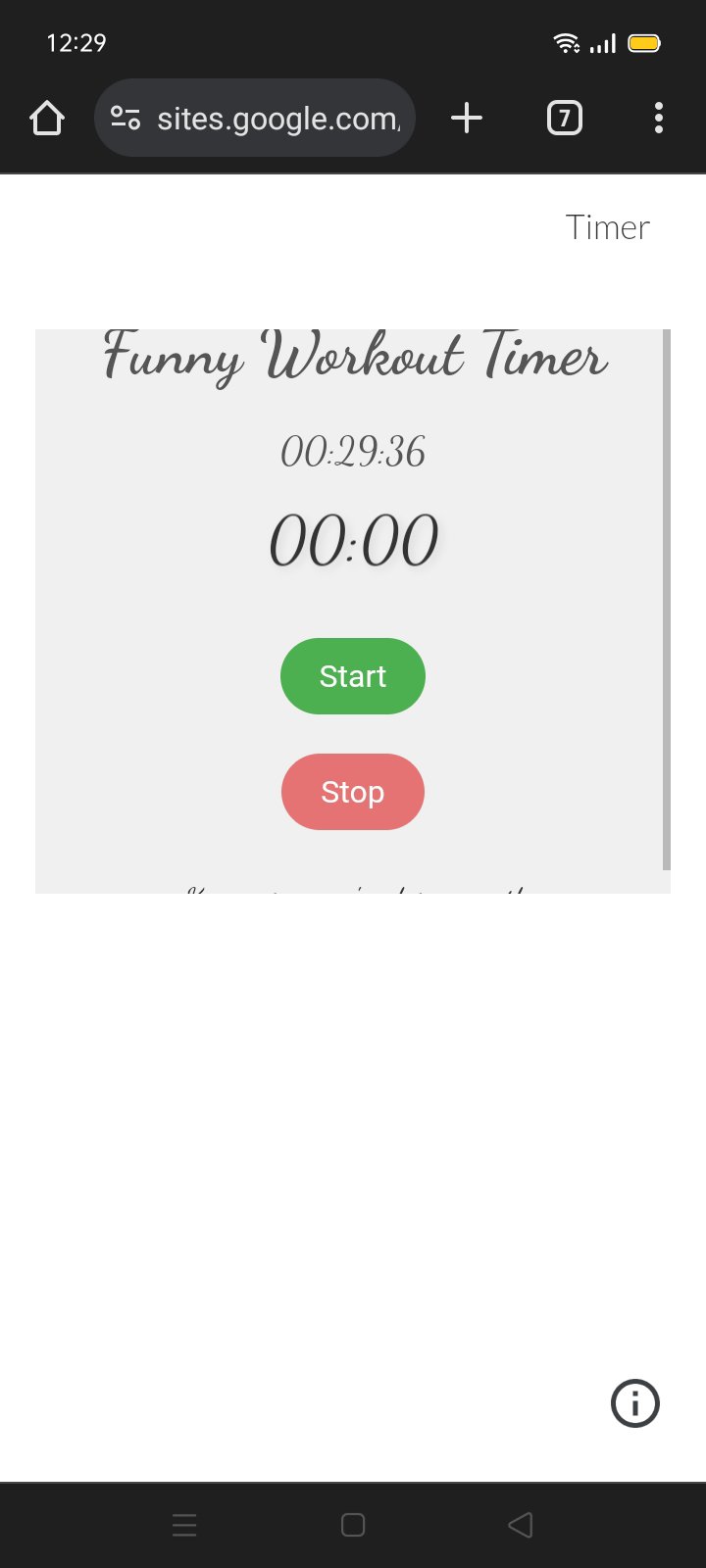The image size is (706, 1568).
Task: Open the browser three-dot menu
Action: (x=658, y=118)
